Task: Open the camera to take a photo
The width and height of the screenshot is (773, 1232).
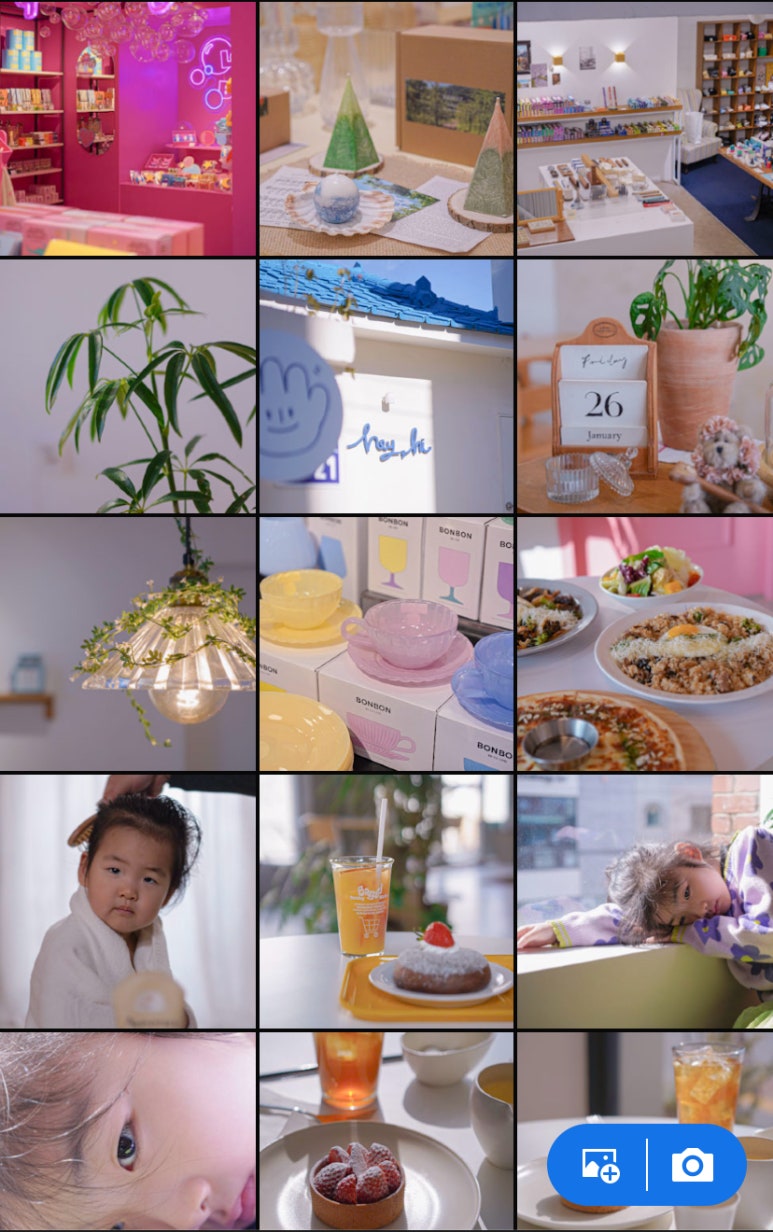Action: (x=692, y=1165)
